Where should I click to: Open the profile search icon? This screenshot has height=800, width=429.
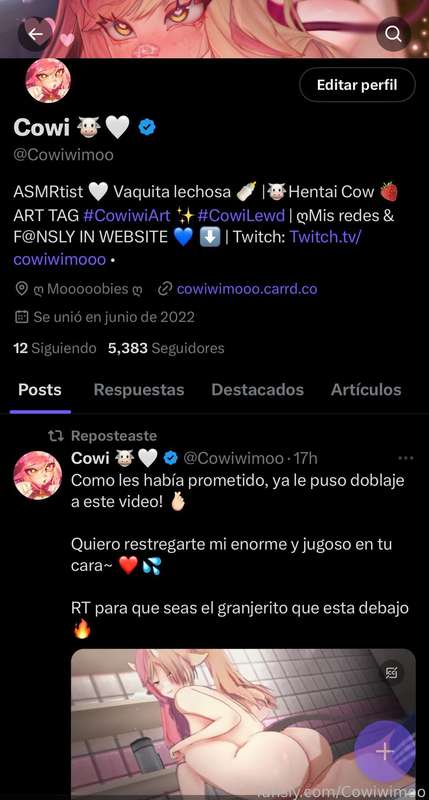pos(393,34)
